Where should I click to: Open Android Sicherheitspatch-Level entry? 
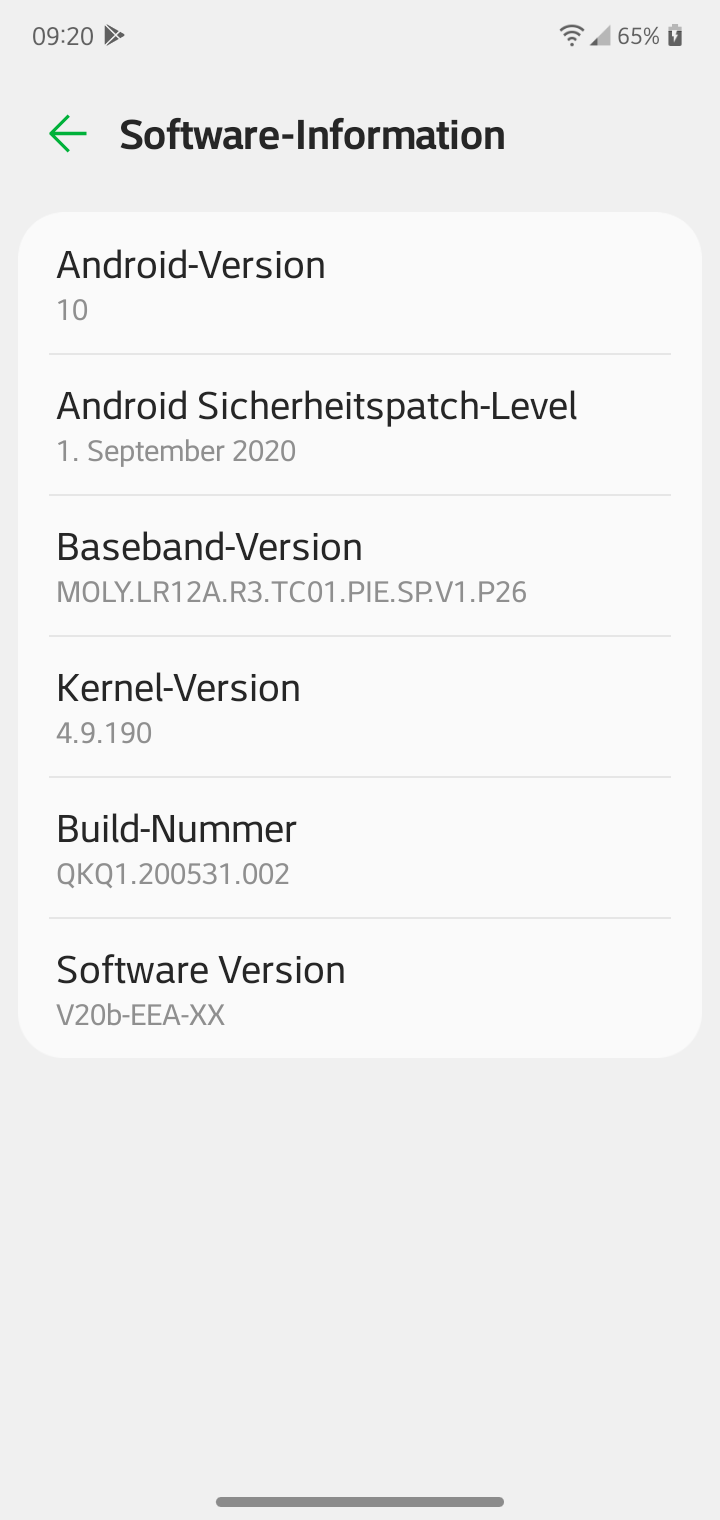360,426
